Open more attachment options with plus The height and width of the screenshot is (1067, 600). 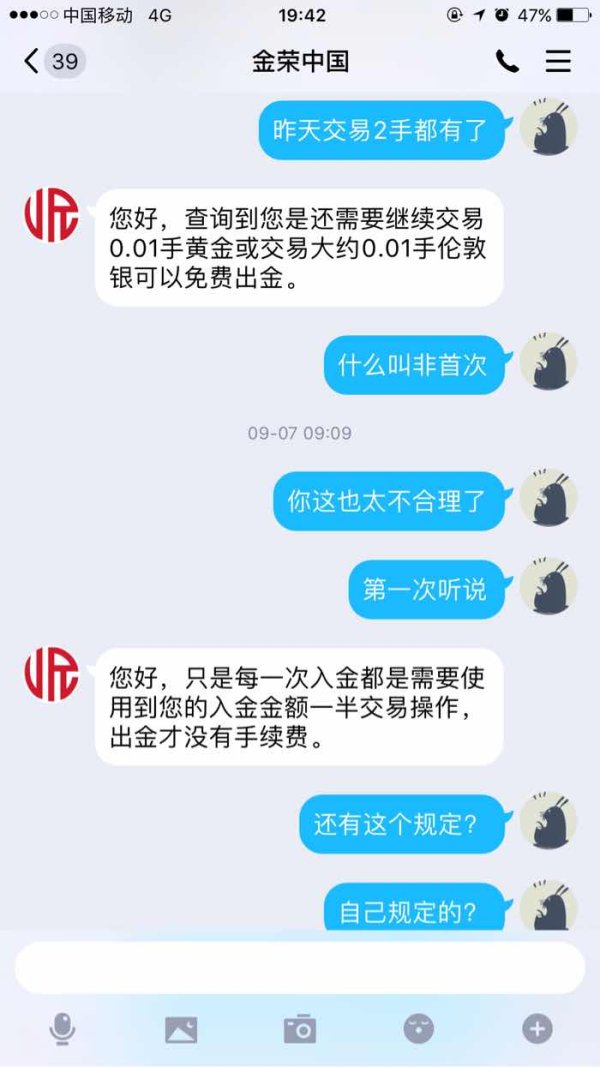point(537,1029)
